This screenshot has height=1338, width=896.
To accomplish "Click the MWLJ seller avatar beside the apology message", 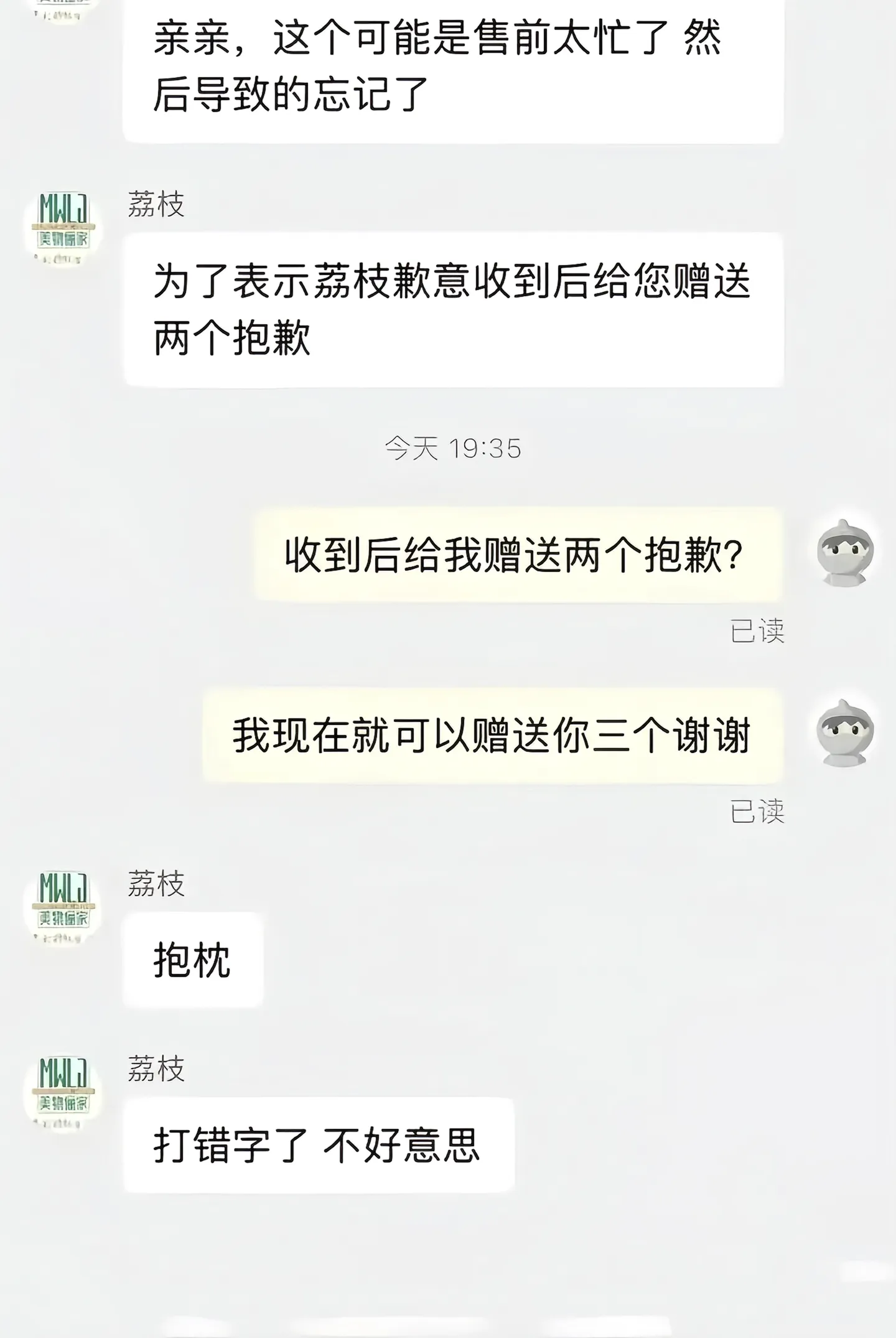I will pyautogui.click(x=64, y=224).
